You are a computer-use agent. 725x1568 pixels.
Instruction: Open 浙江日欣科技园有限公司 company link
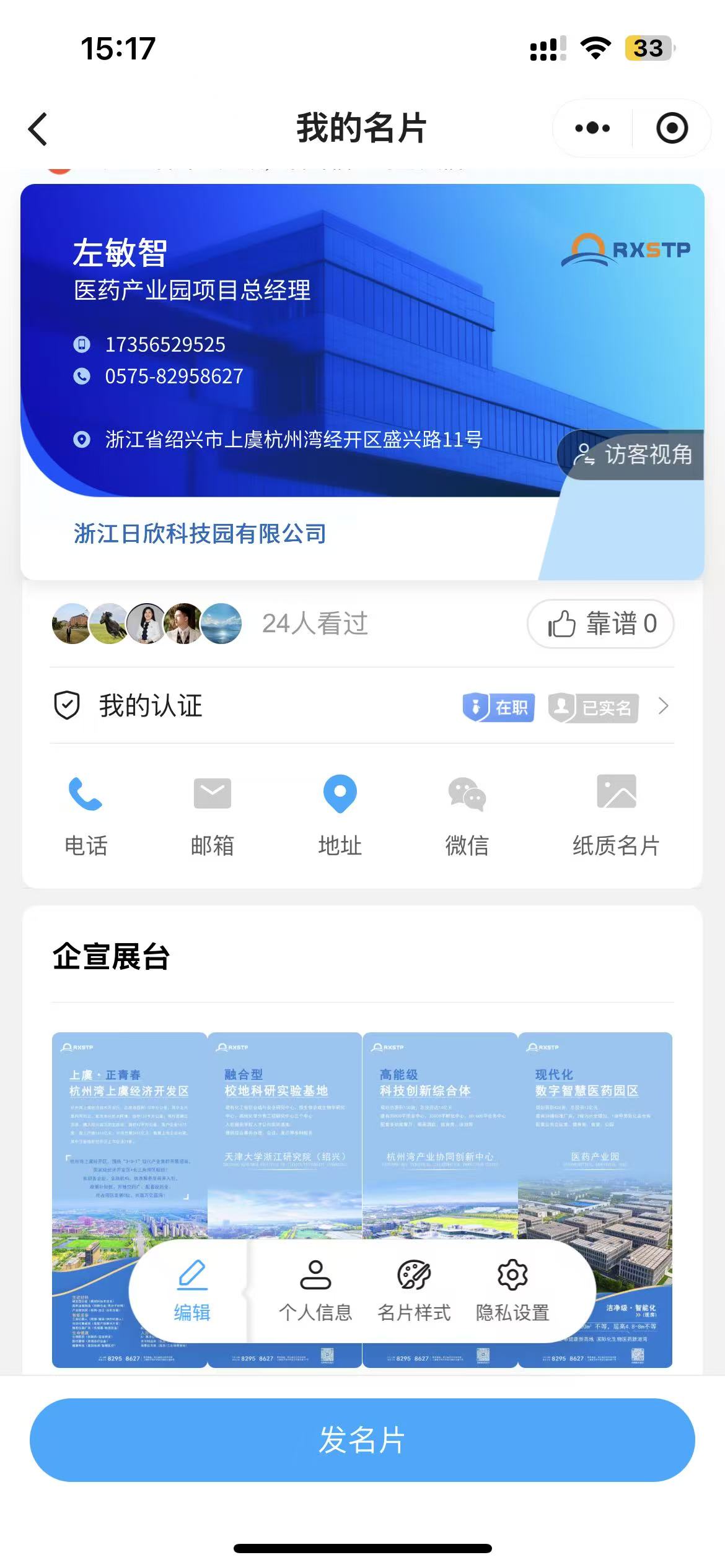click(199, 535)
